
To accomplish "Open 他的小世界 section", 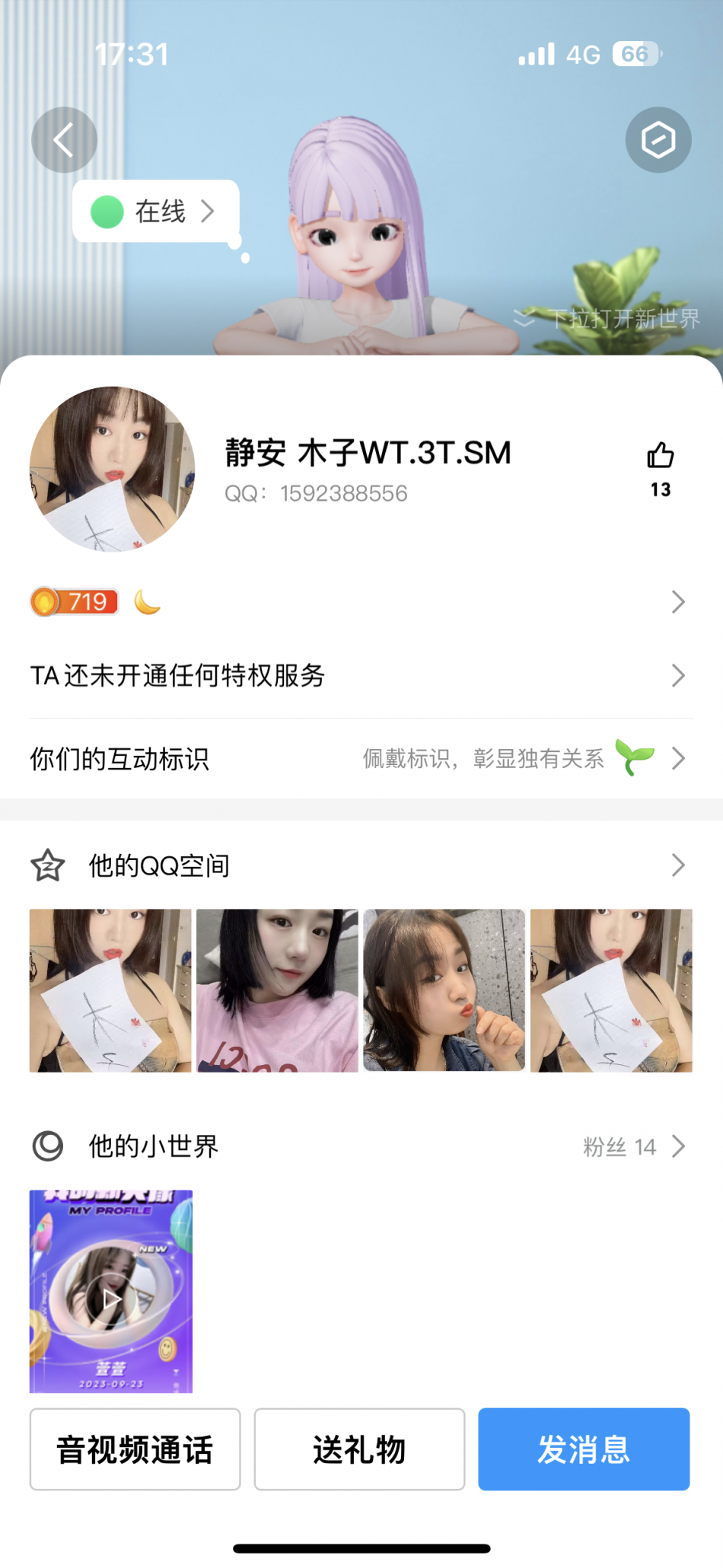I will click(x=361, y=1146).
